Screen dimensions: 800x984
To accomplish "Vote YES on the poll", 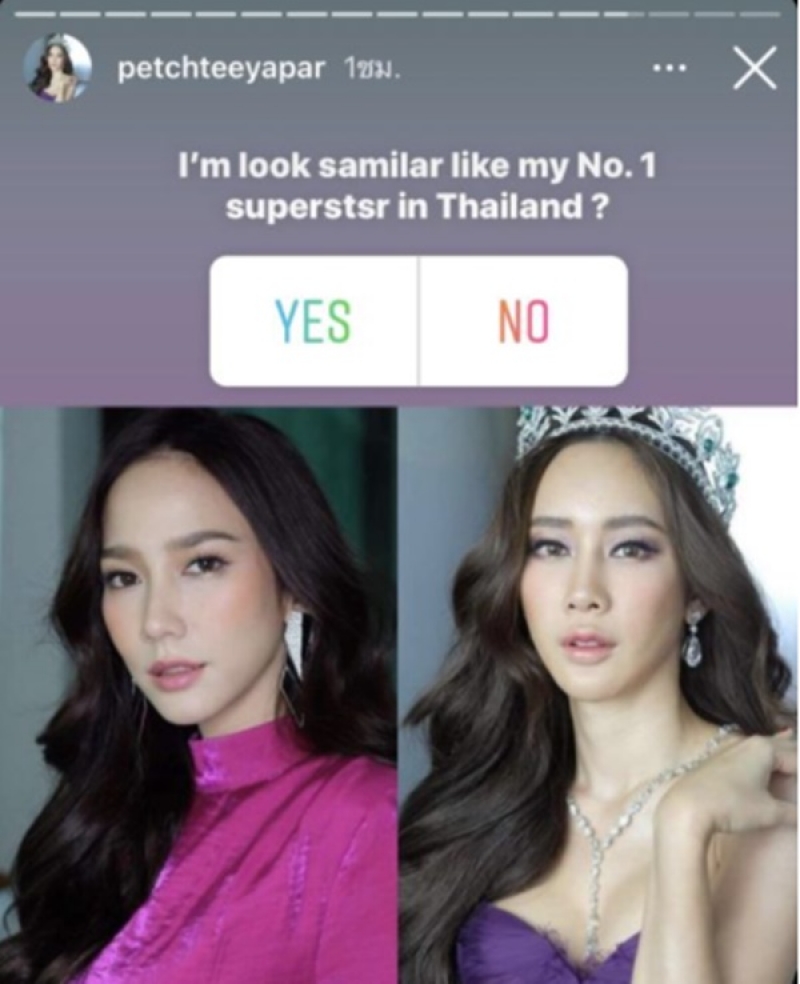I will tap(314, 321).
